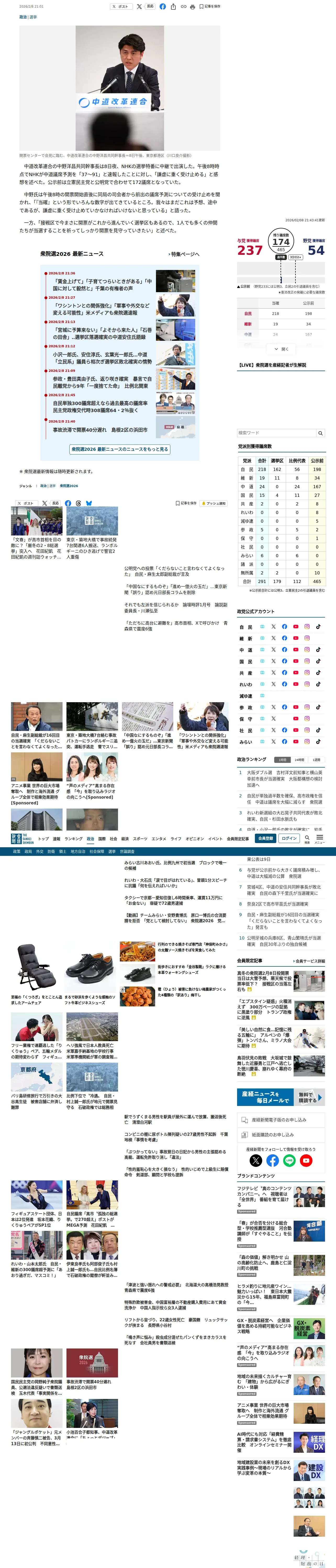Switch political ranking to 1週間 tab

316,760
